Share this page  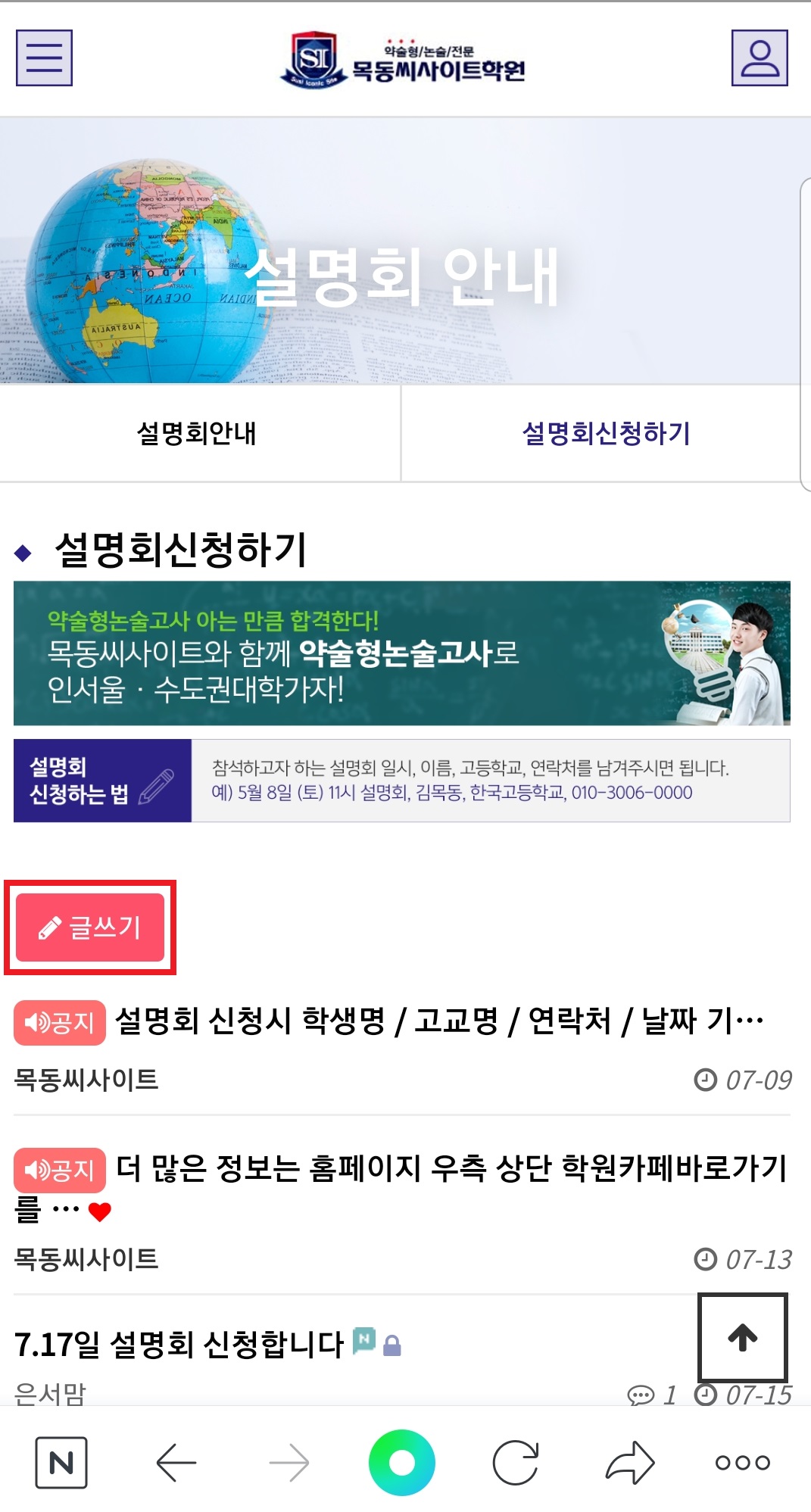point(629,1463)
